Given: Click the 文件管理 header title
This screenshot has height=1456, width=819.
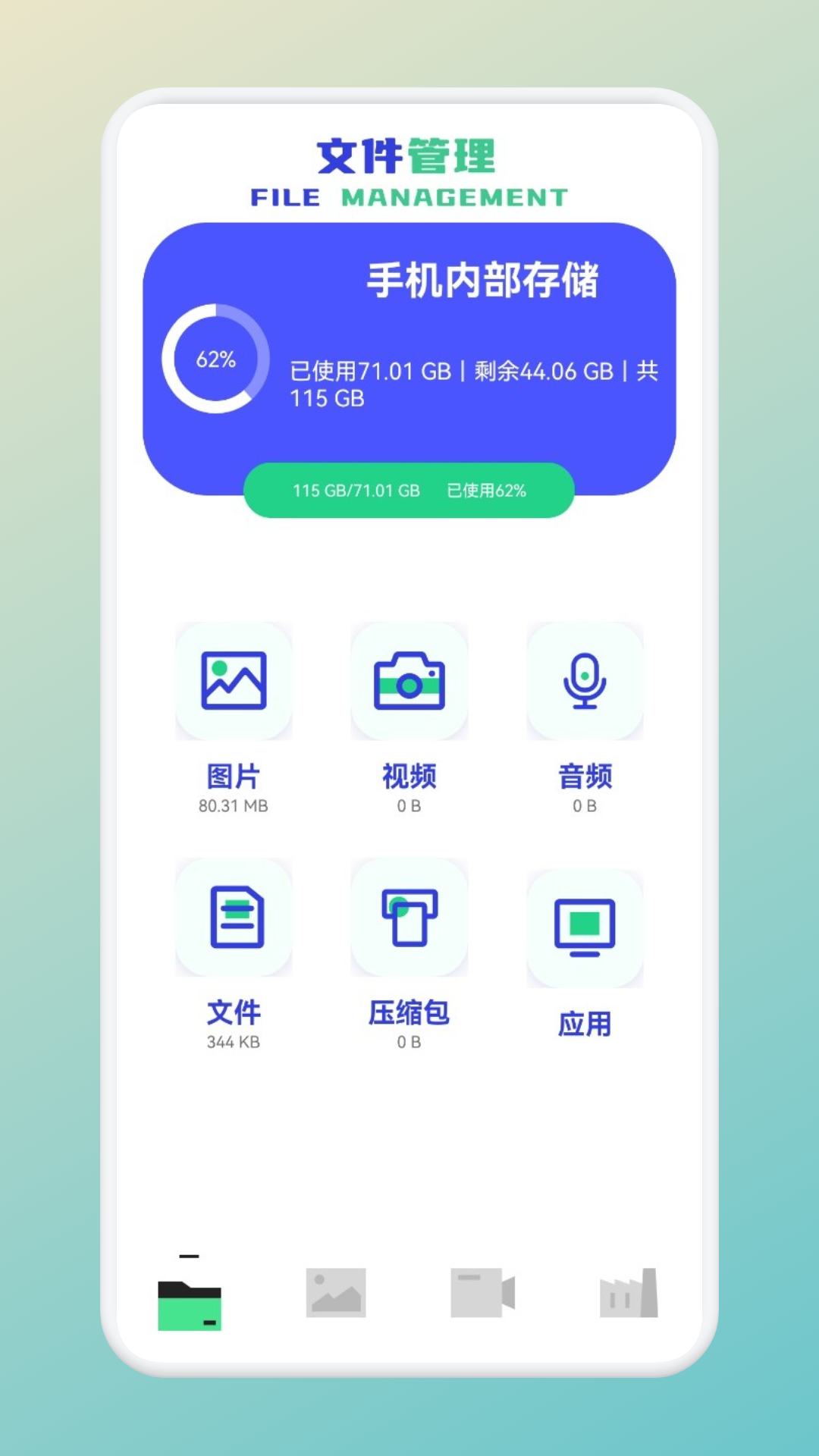Looking at the screenshot, I should pos(409,155).
